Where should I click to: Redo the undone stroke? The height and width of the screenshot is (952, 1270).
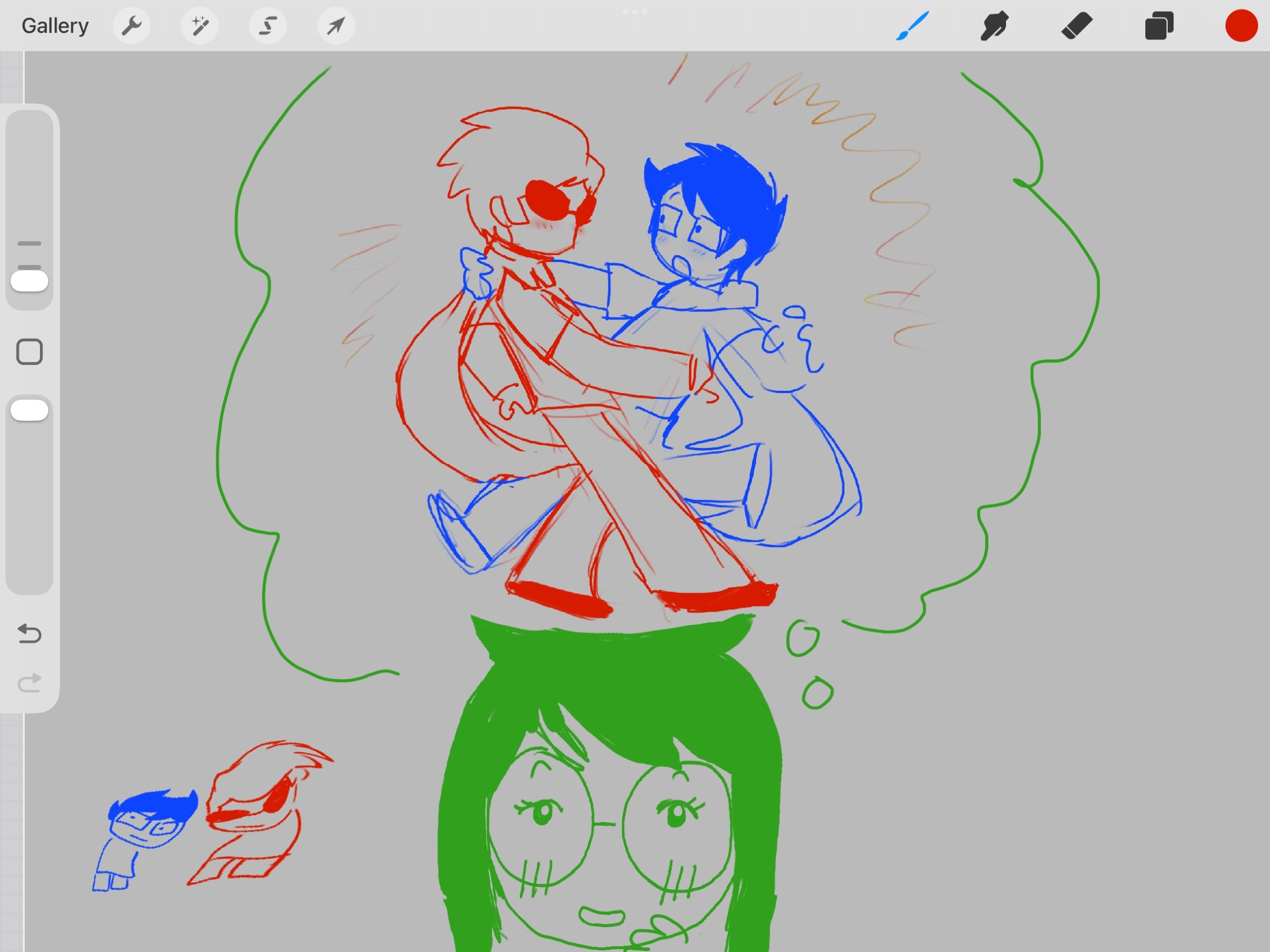click(29, 683)
